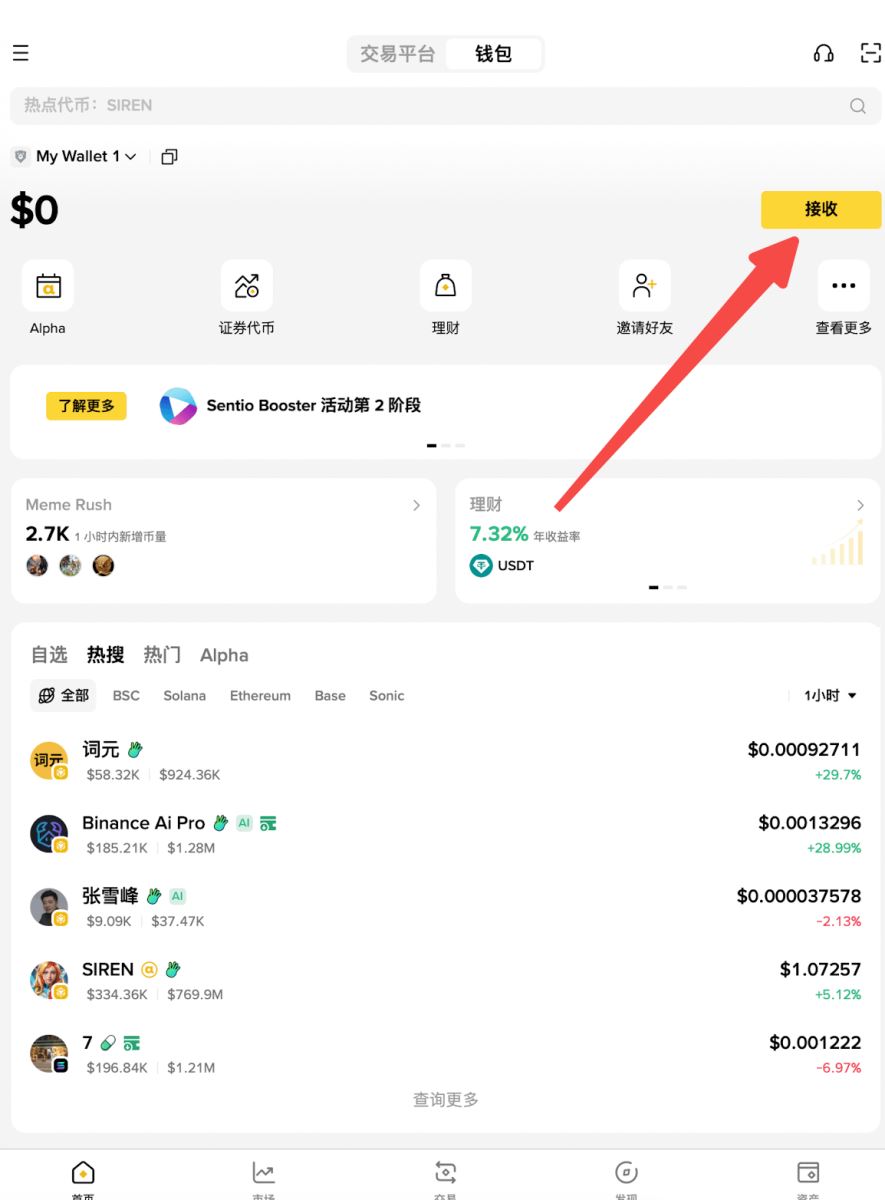Expand the Meme Rush section chevron
885x1200 pixels.
417,506
